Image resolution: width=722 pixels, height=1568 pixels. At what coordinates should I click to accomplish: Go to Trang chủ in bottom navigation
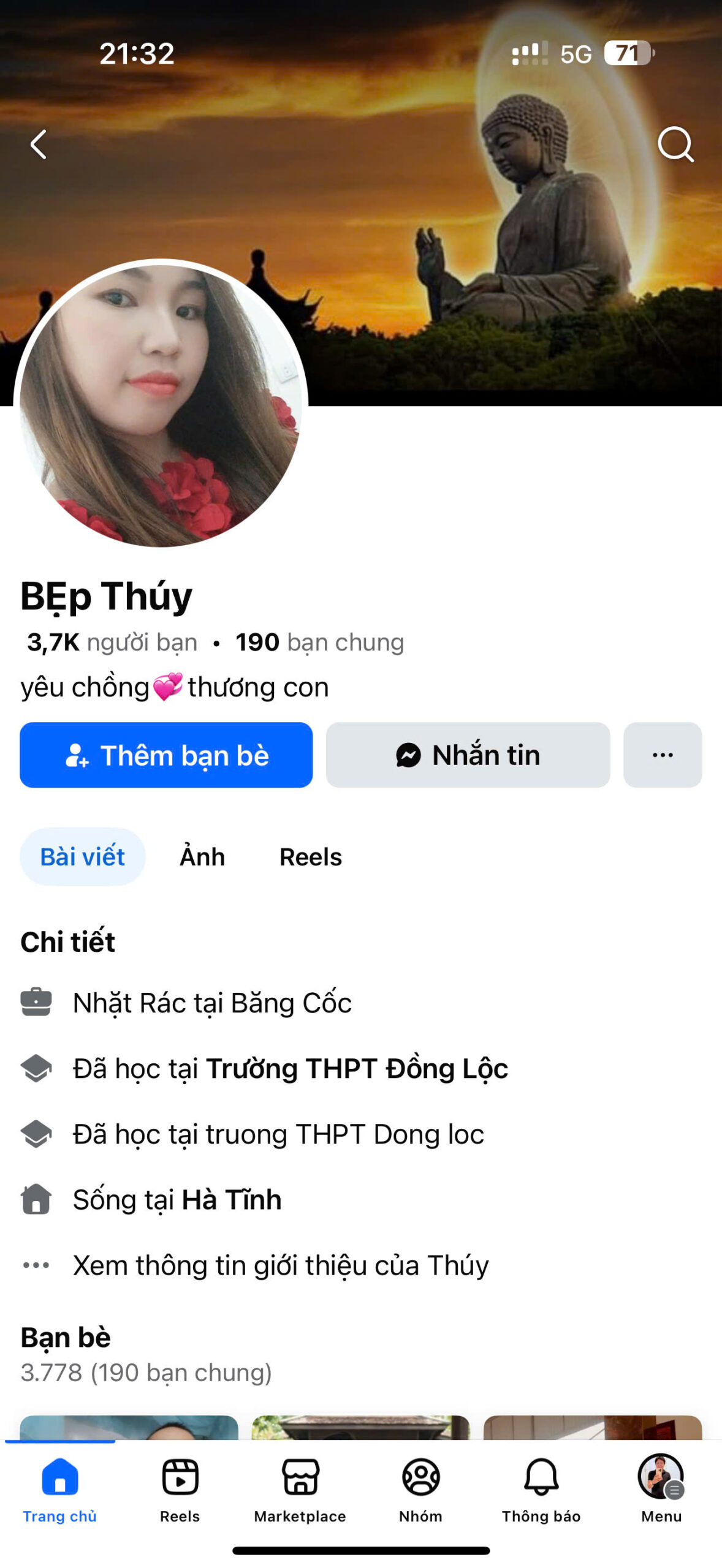click(59, 1488)
